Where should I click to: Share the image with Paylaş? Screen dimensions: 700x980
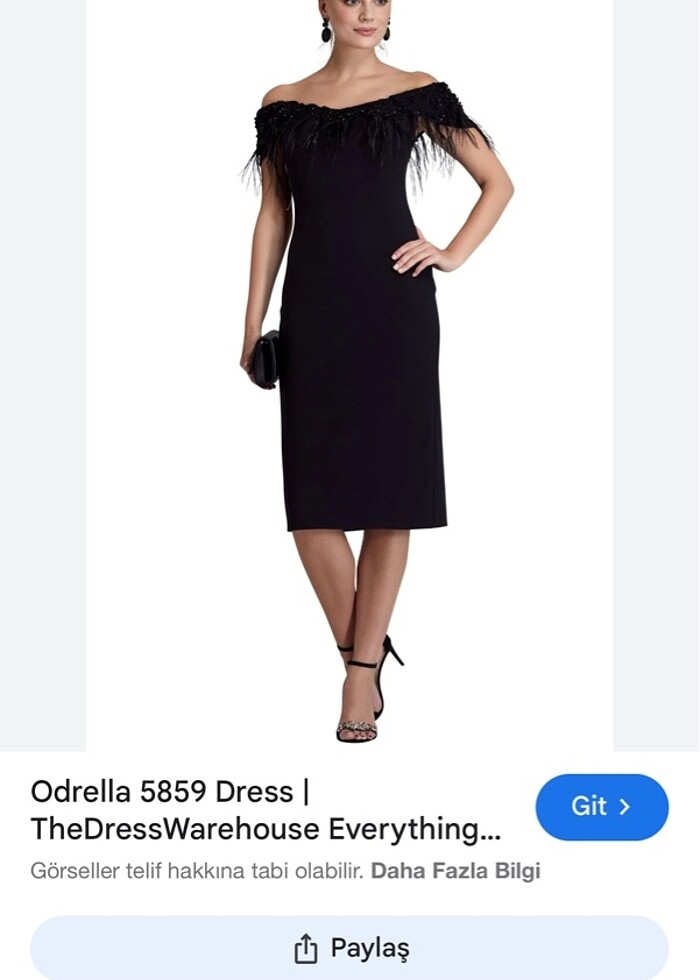click(x=349, y=947)
